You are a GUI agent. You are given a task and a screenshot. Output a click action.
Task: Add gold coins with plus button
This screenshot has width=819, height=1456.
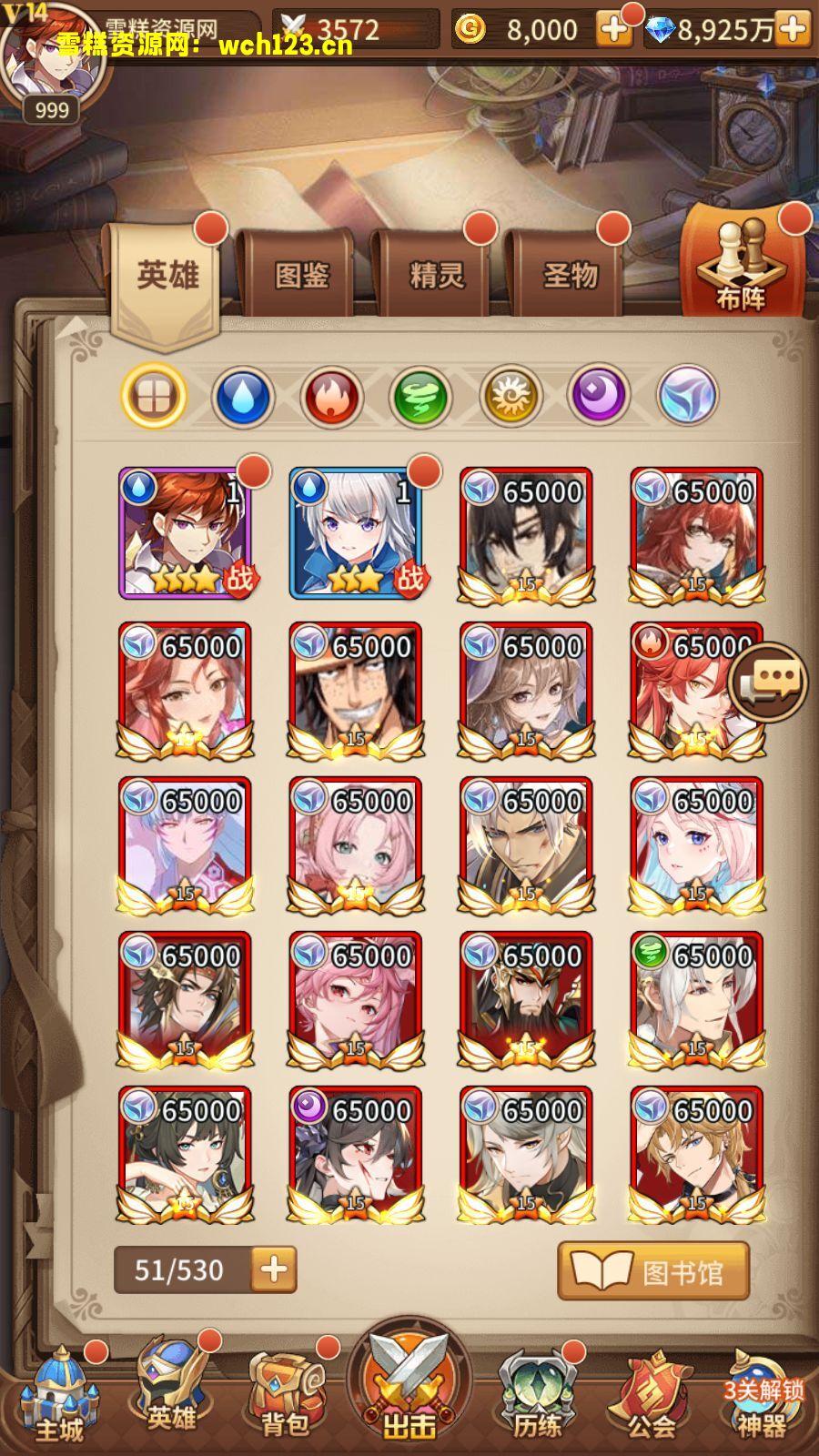(614, 30)
